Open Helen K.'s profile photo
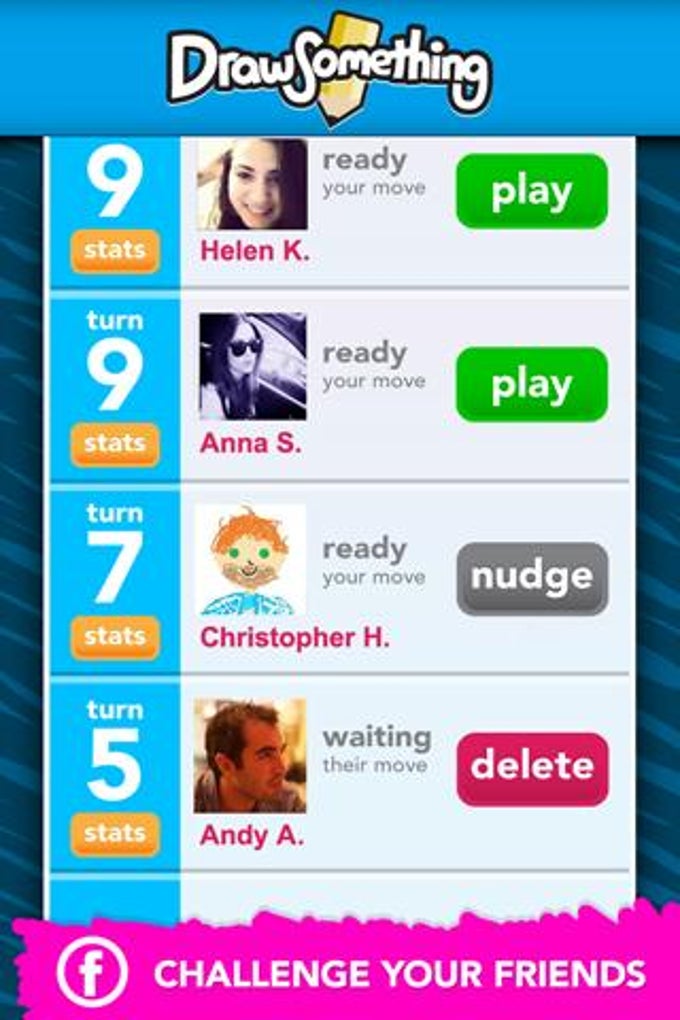The height and width of the screenshot is (1020, 680). (252, 184)
